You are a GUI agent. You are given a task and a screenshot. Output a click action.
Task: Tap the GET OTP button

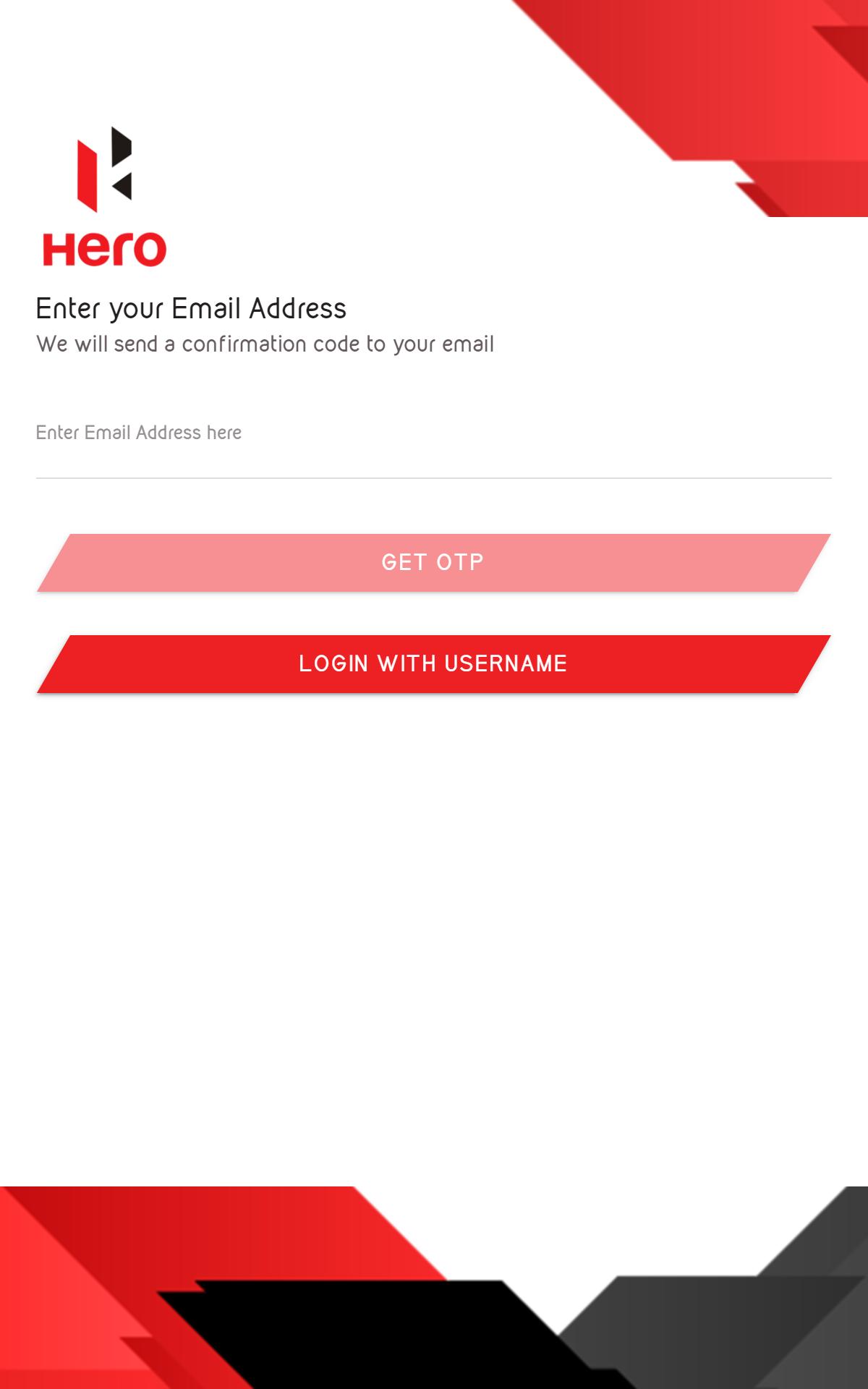pyautogui.click(x=433, y=563)
